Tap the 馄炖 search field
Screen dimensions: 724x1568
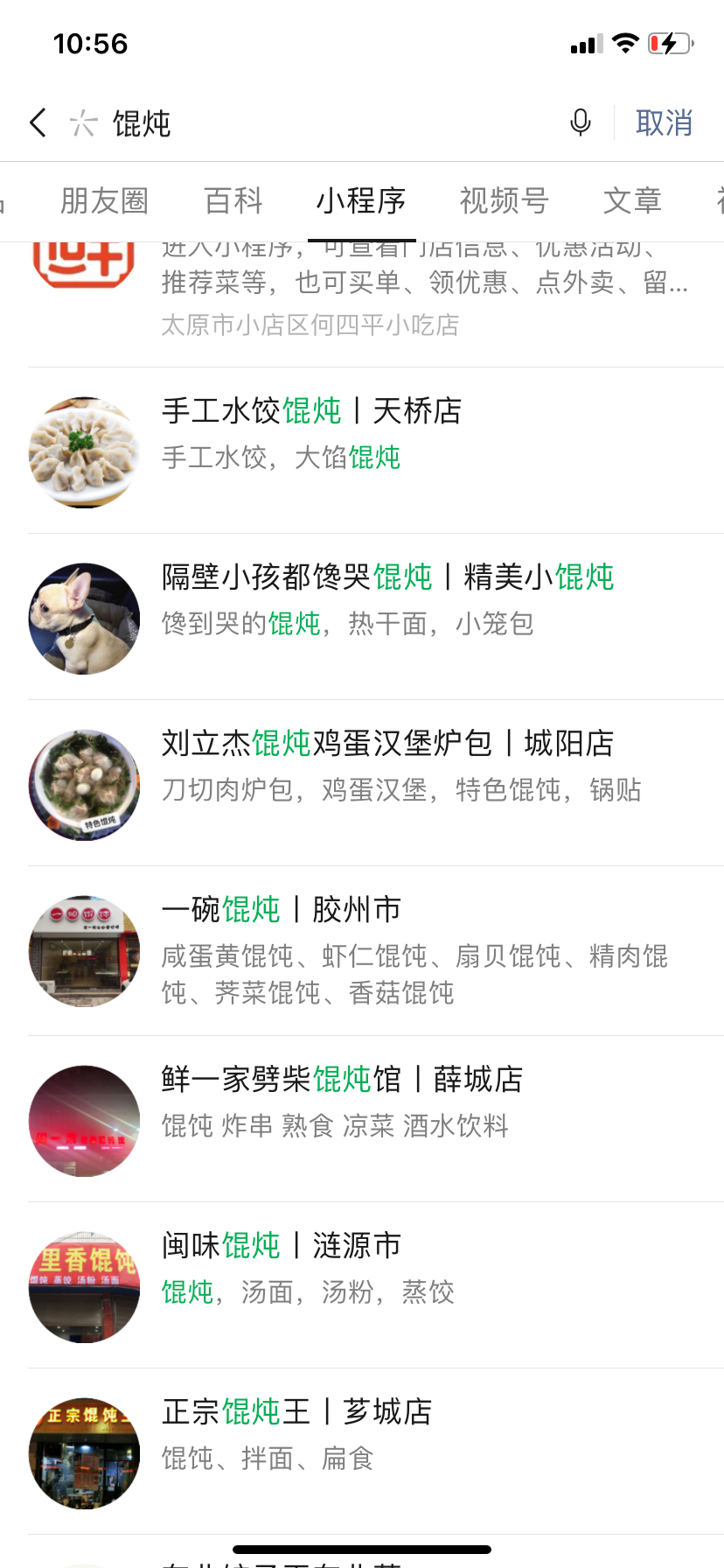coord(332,123)
